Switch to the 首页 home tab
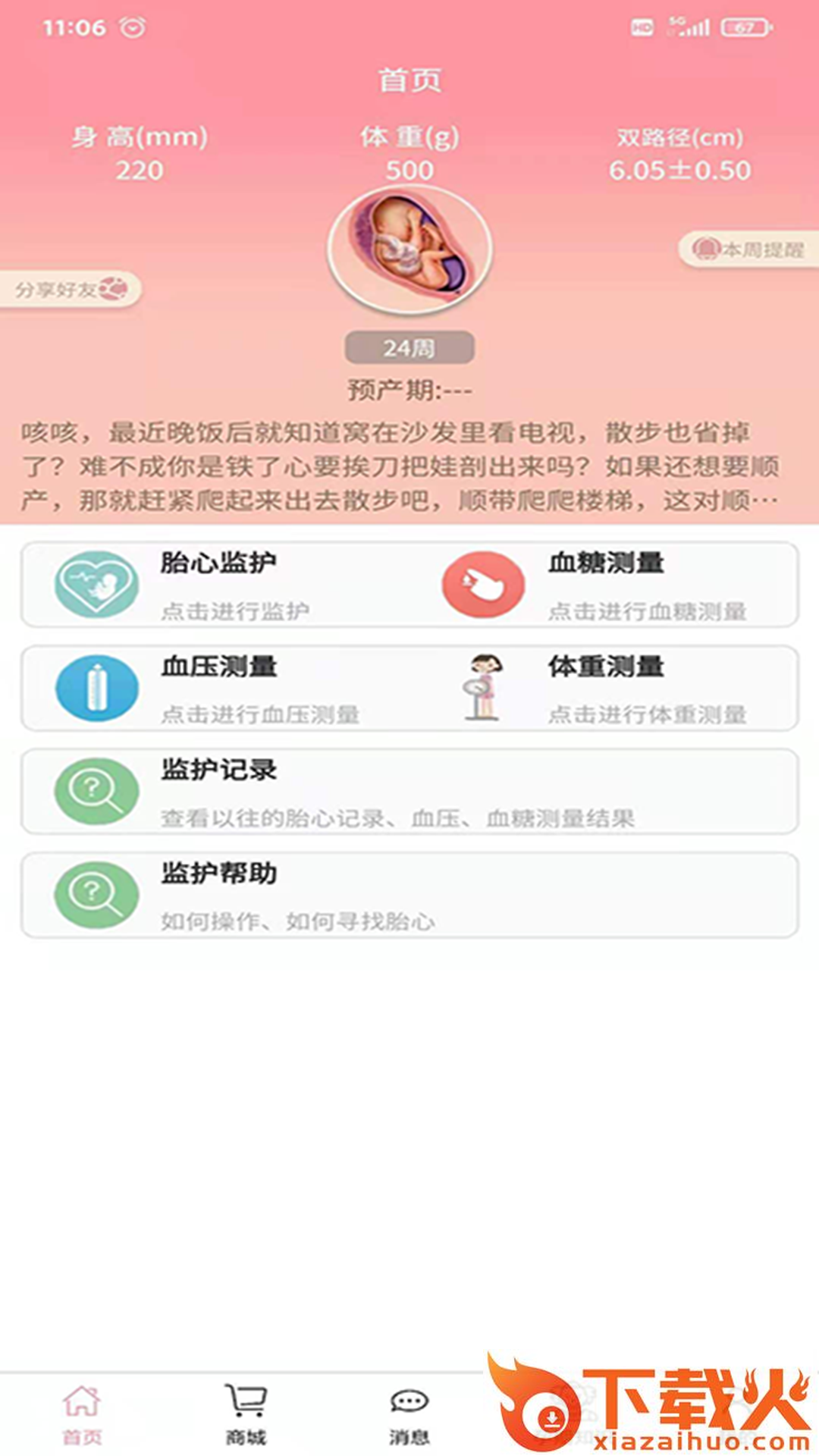Screen dimensions: 819x1456 82,1414
